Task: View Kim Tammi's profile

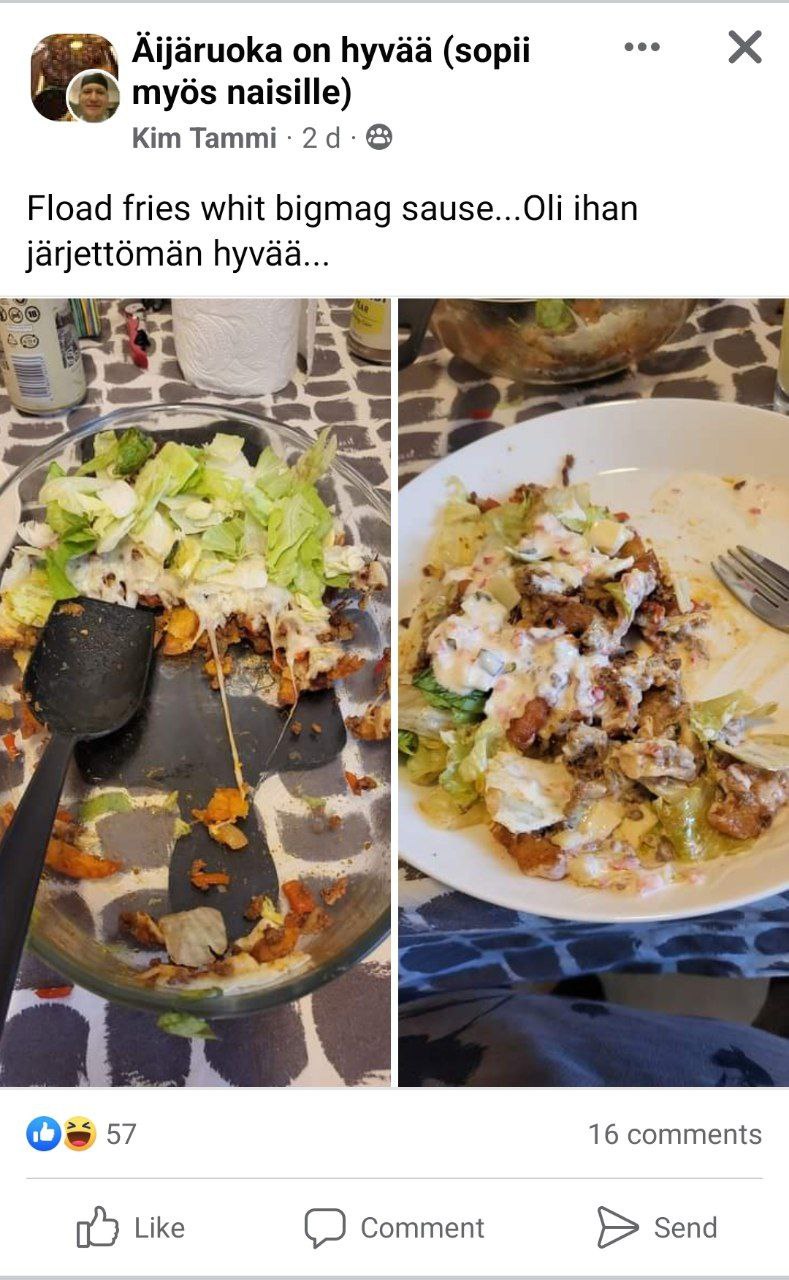Action: click(x=204, y=138)
